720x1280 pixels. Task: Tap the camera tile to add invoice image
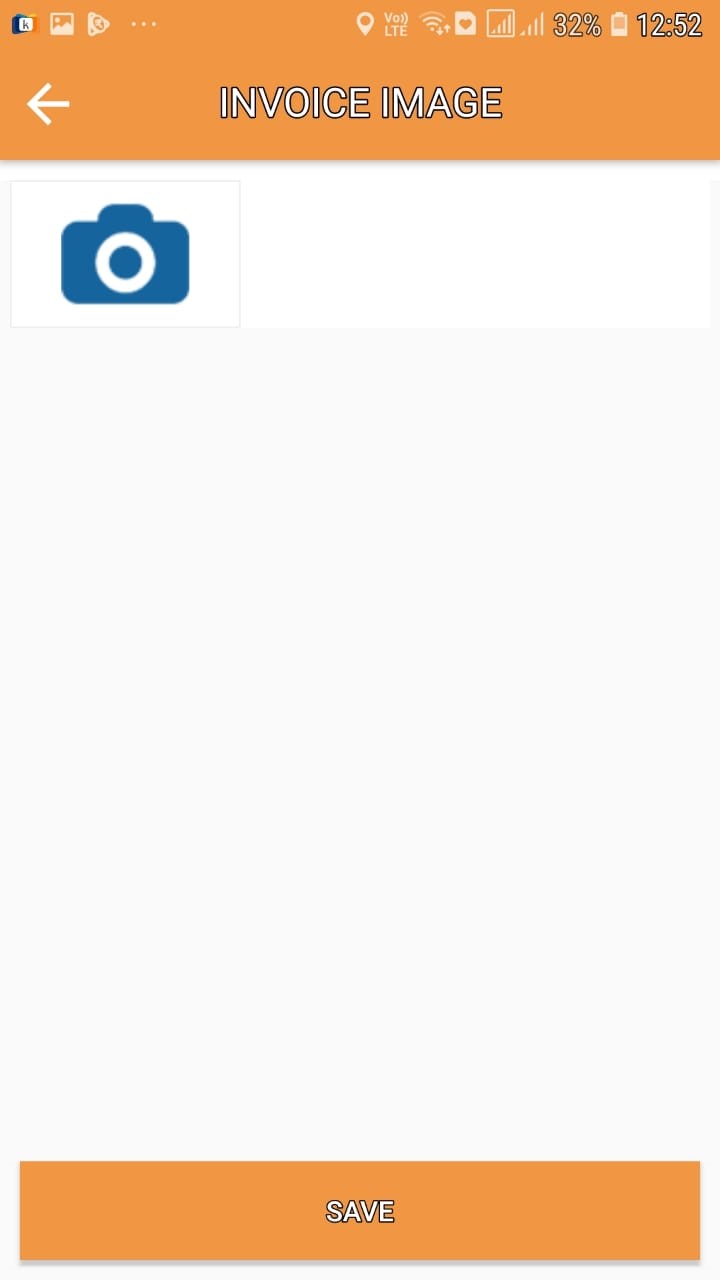tap(125, 254)
